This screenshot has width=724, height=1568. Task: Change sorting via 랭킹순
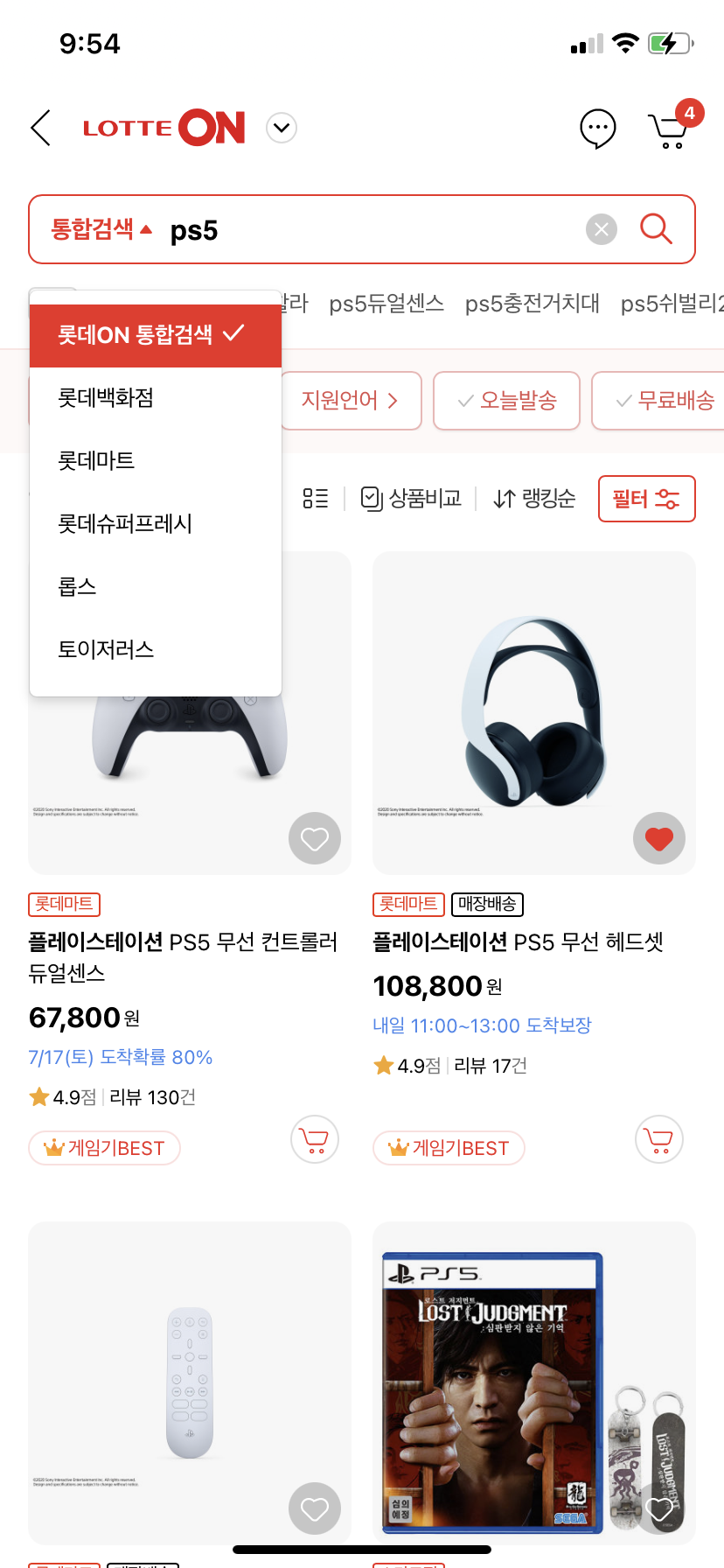[534, 499]
